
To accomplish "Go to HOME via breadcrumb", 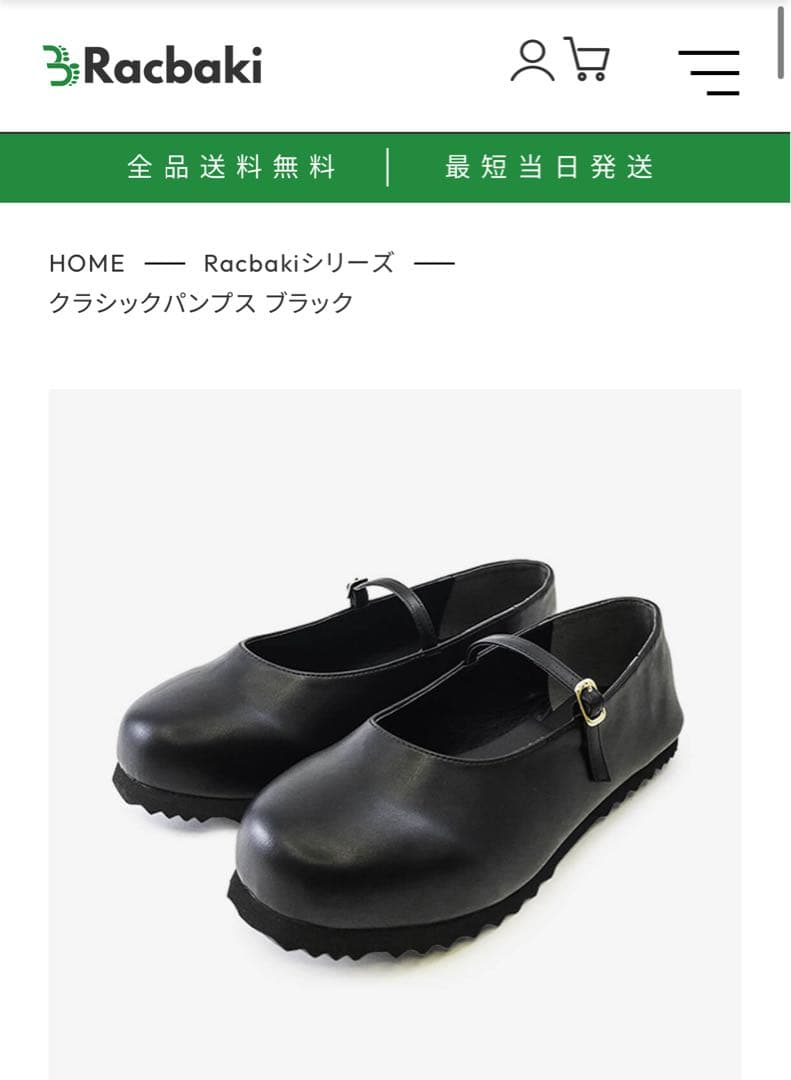I will coord(87,263).
